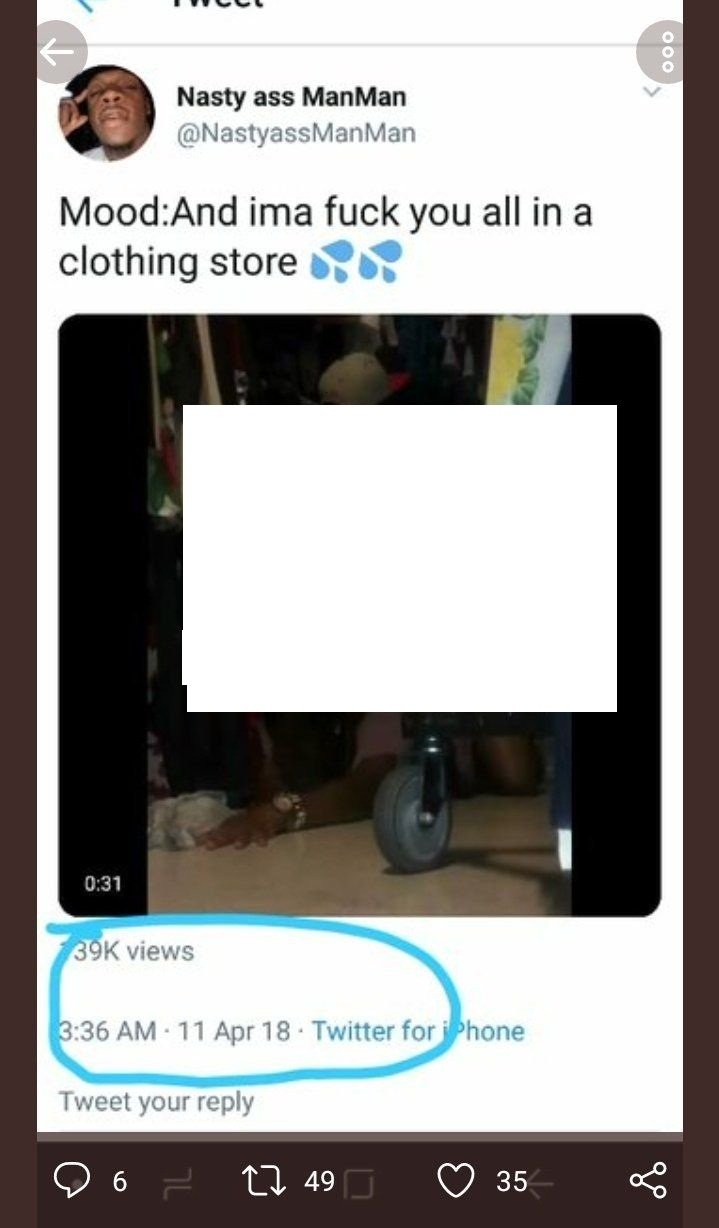Open the three-dot overflow menu

(x=667, y=52)
